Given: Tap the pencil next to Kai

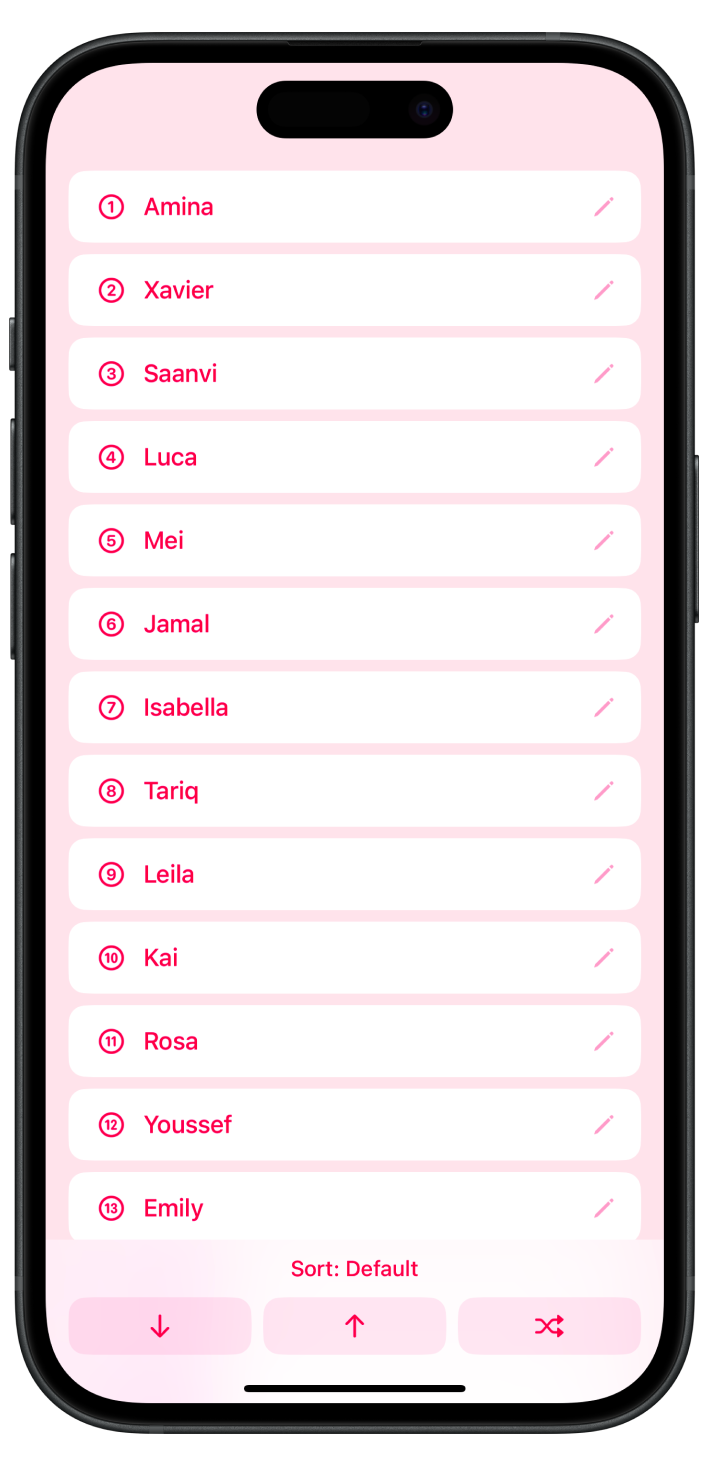Looking at the screenshot, I should (x=603, y=958).
